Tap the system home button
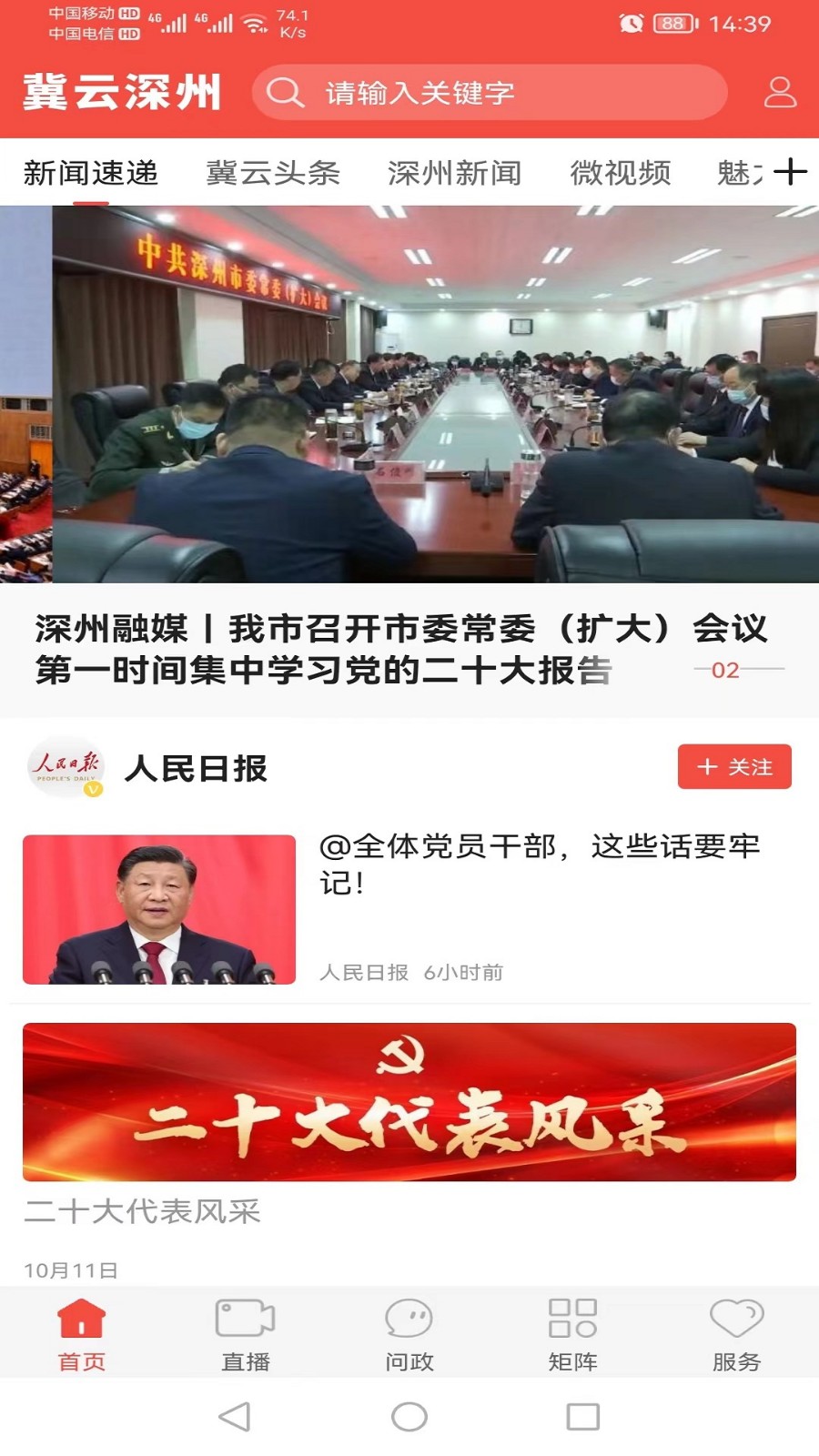This screenshot has height=1456, width=819. [x=409, y=1416]
